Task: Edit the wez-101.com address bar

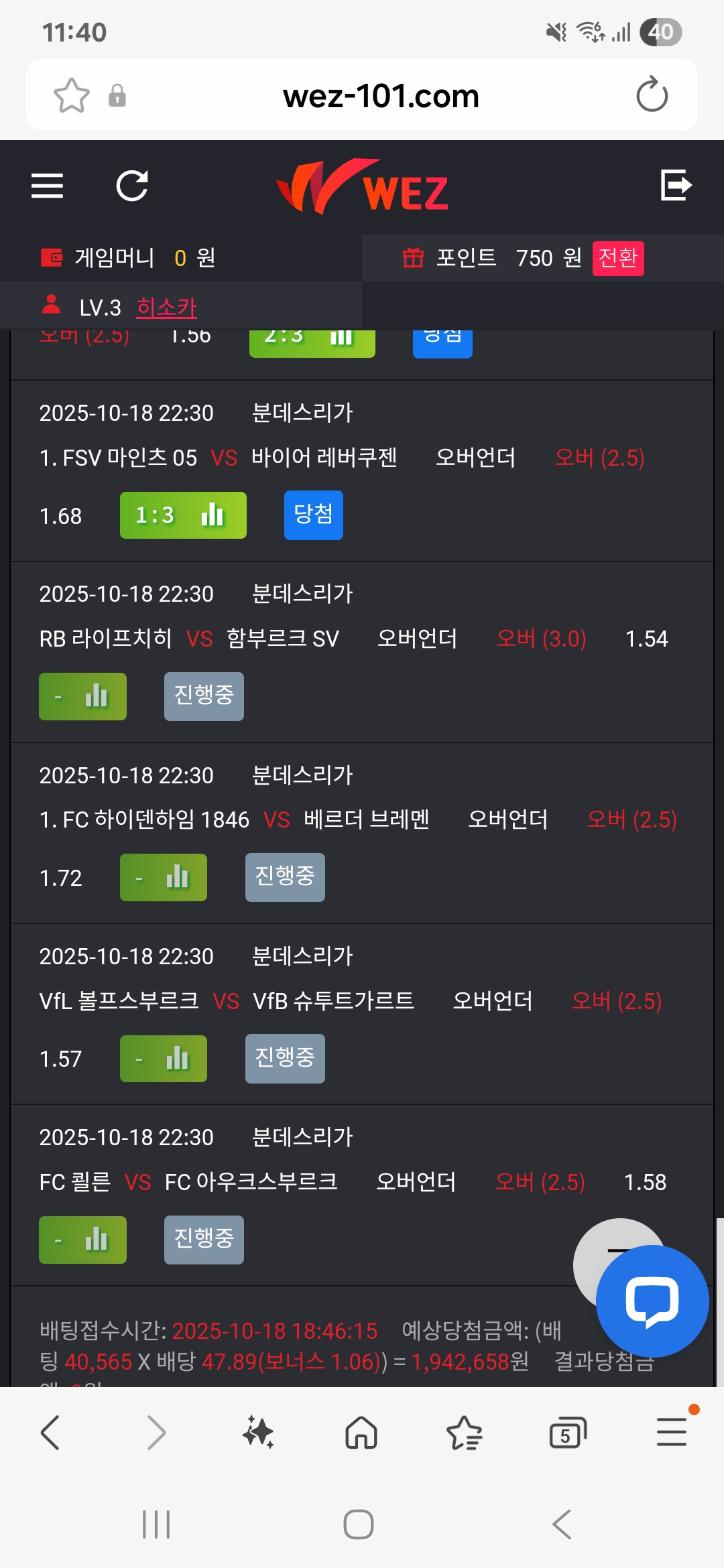Action: (381, 96)
